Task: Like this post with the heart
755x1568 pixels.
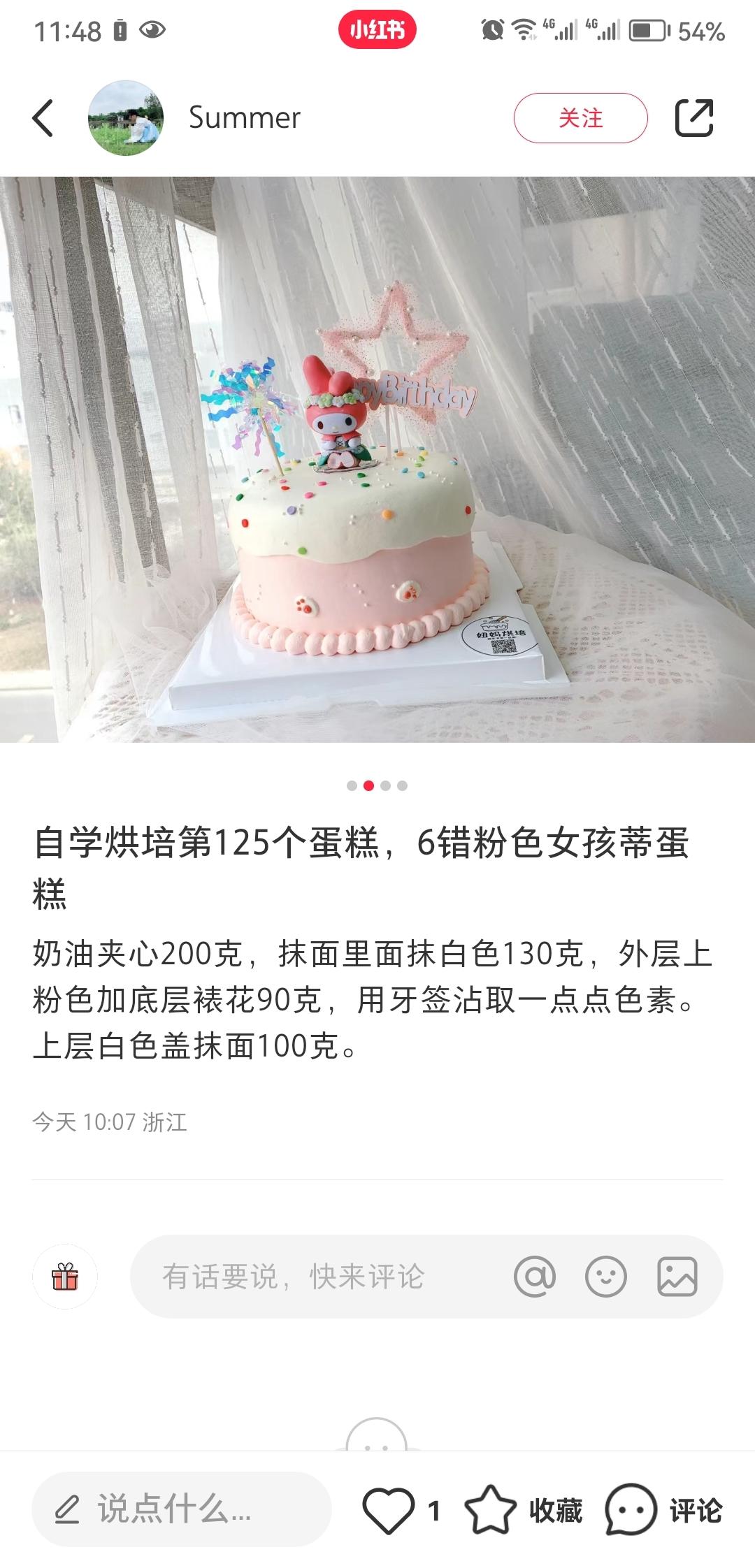Action: point(389,1511)
